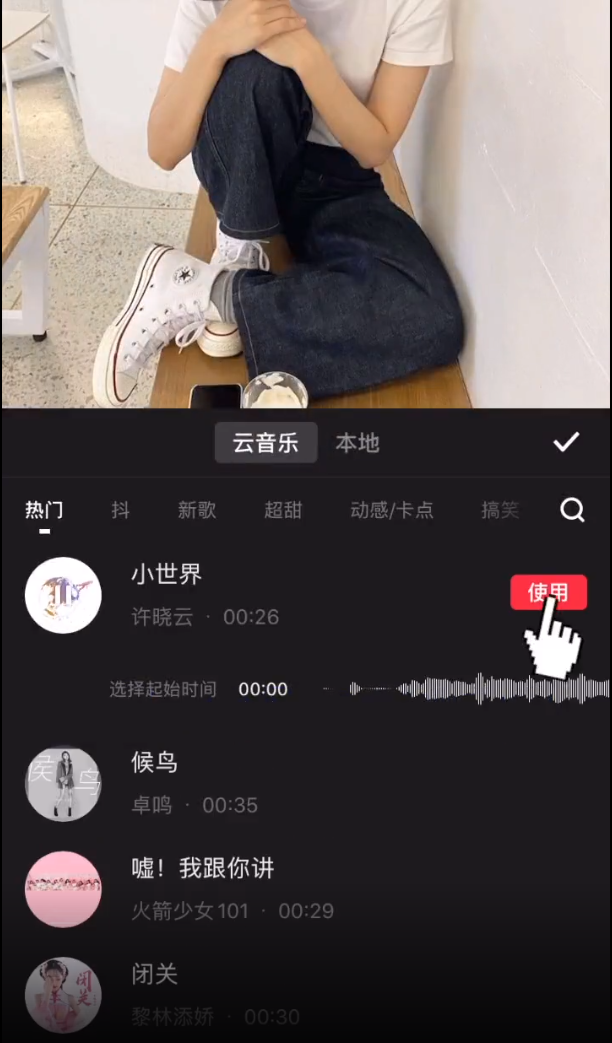The height and width of the screenshot is (1043, 612).
Task: Switch to the 云音乐 tab
Action: coord(266,443)
